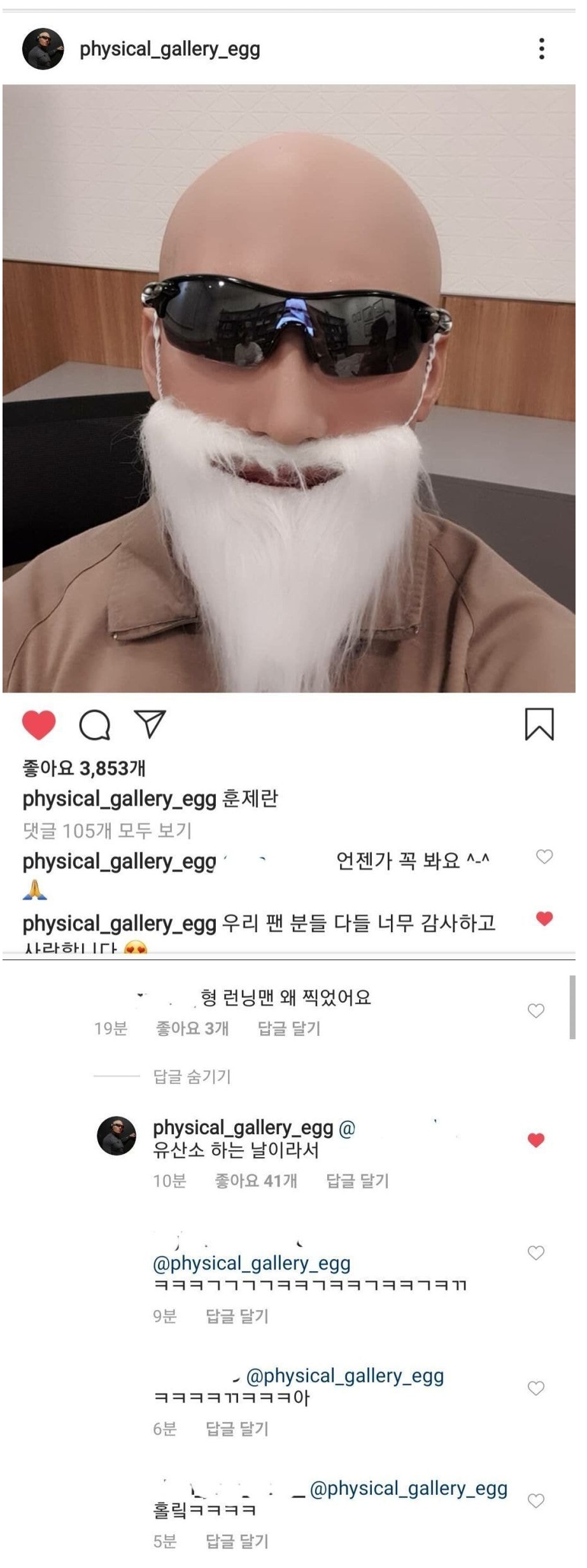Open the post's three-dot overflow menu

[x=541, y=49]
